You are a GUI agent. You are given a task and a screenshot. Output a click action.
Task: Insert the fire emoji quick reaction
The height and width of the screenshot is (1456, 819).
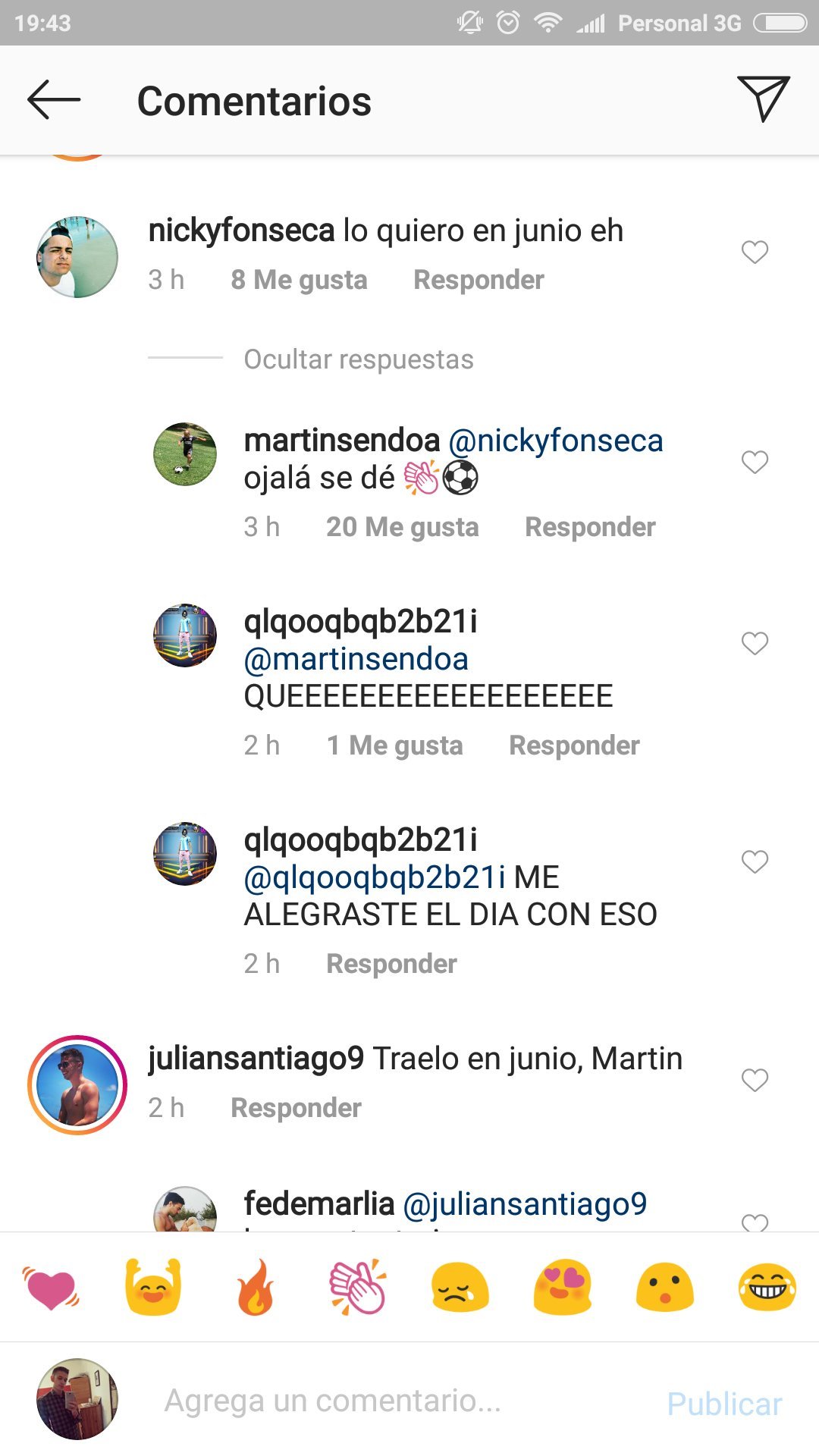pyautogui.click(x=256, y=1288)
